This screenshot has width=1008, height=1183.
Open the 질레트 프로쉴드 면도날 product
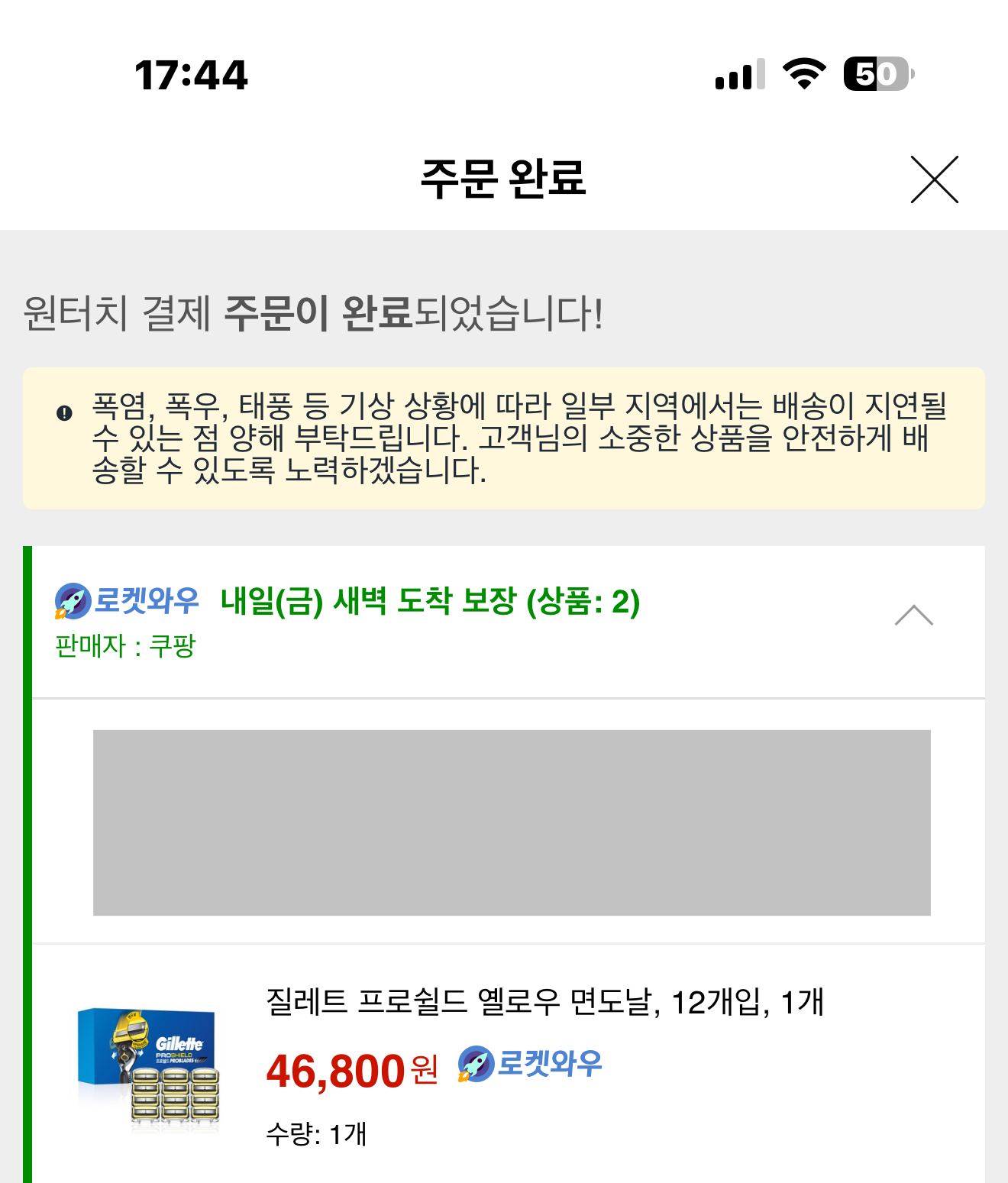(544, 1002)
